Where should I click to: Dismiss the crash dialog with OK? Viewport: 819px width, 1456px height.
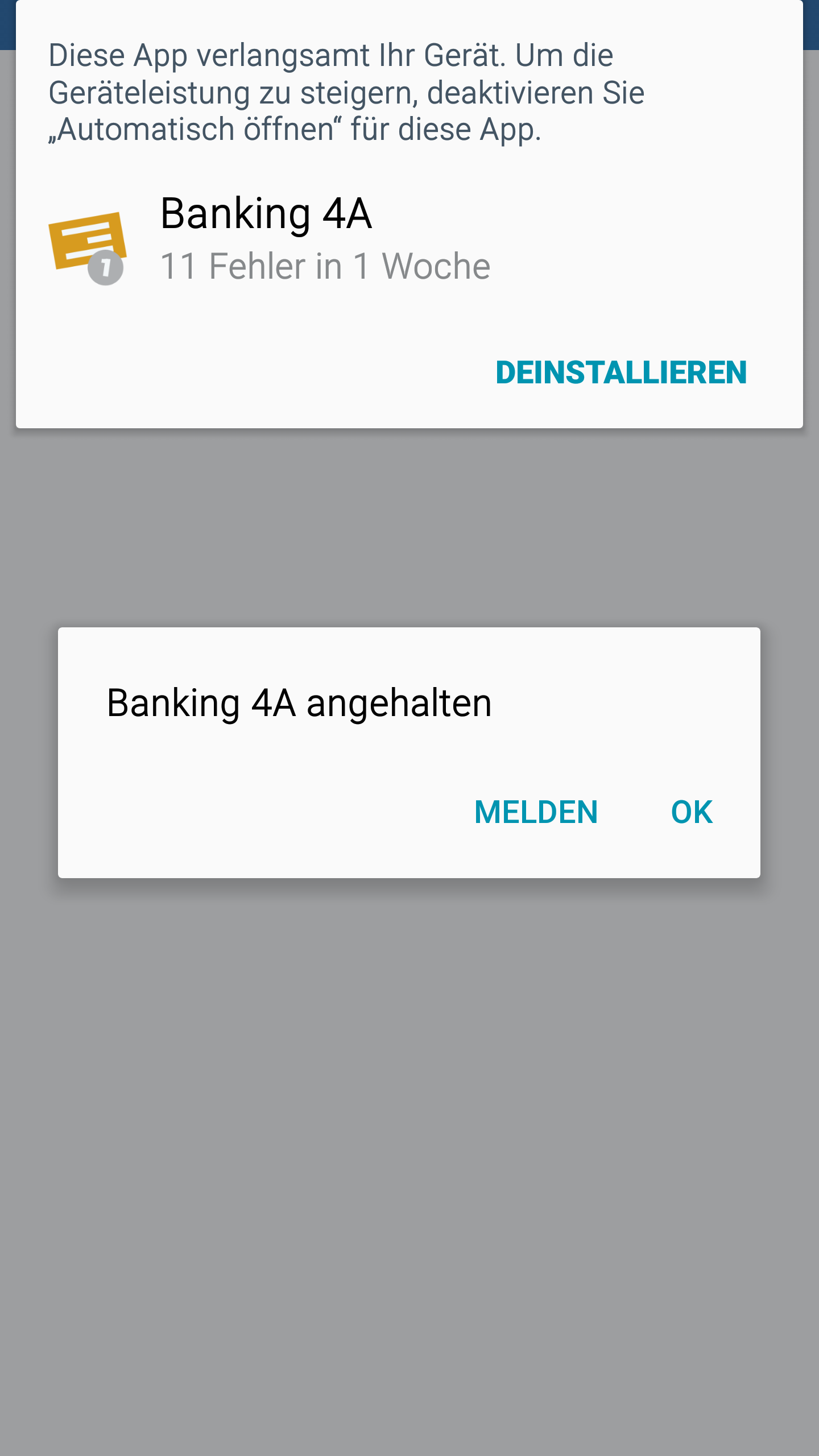coord(692,812)
